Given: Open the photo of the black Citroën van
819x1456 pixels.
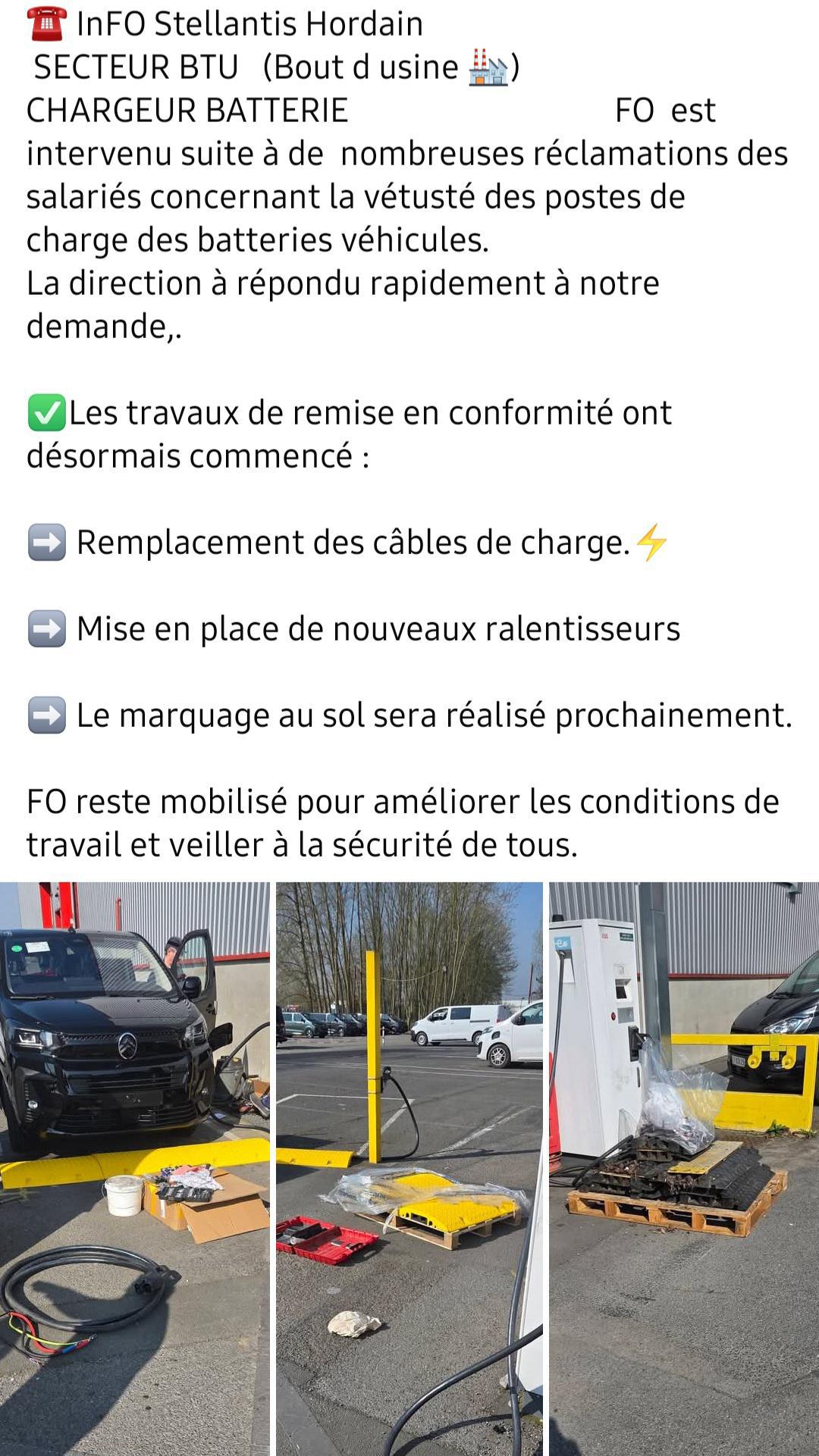Looking at the screenshot, I should click(x=135, y=1169).
